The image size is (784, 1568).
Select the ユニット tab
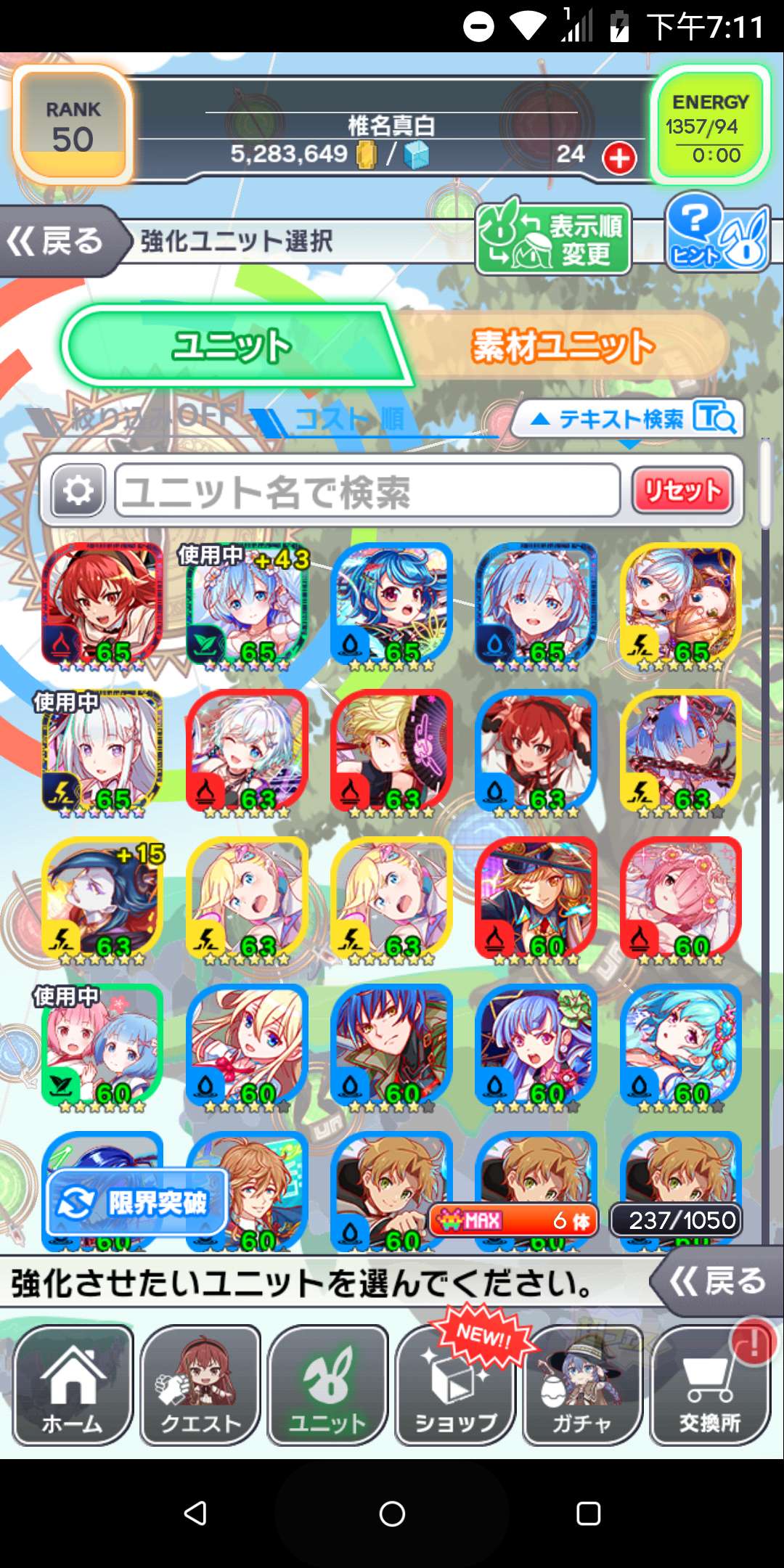(232, 346)
